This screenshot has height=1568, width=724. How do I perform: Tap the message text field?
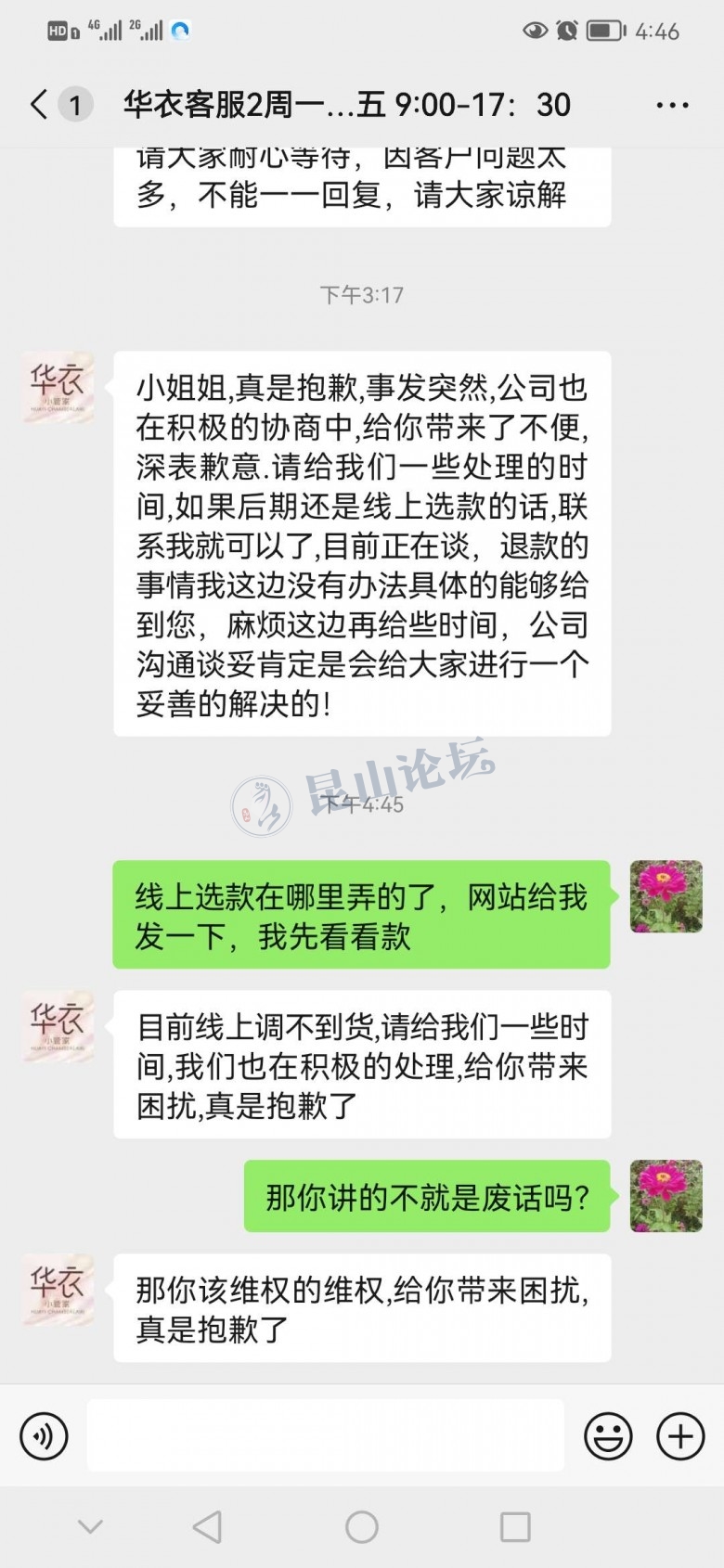(x=325, y=1436)
